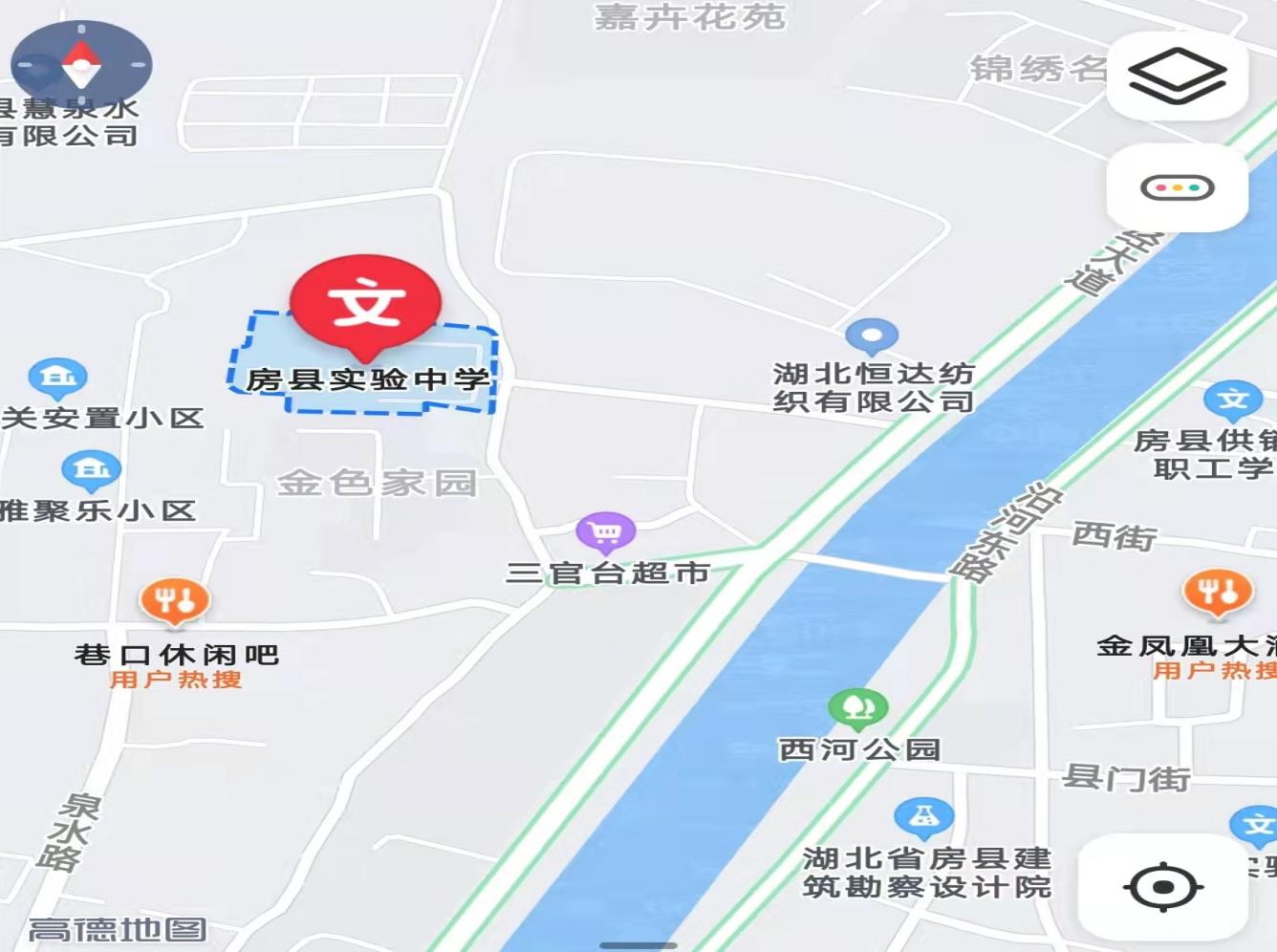Tap the 湖北恒达纺织有限公司 location pin
The width and height of the screenshot is (1277, 952).
pos(871,336)
